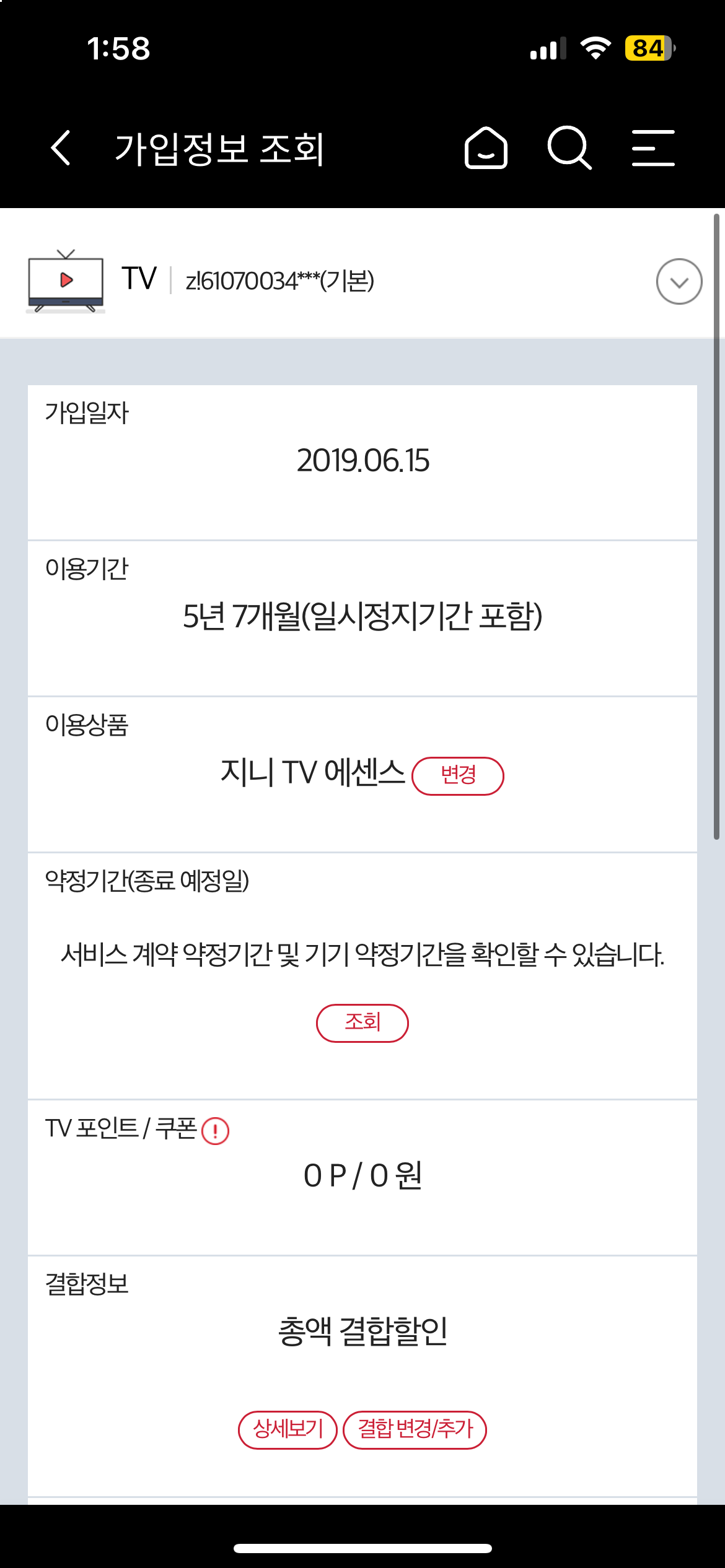Expand the TV service line dropdown
725x1568 pixels.
(679, 281)
